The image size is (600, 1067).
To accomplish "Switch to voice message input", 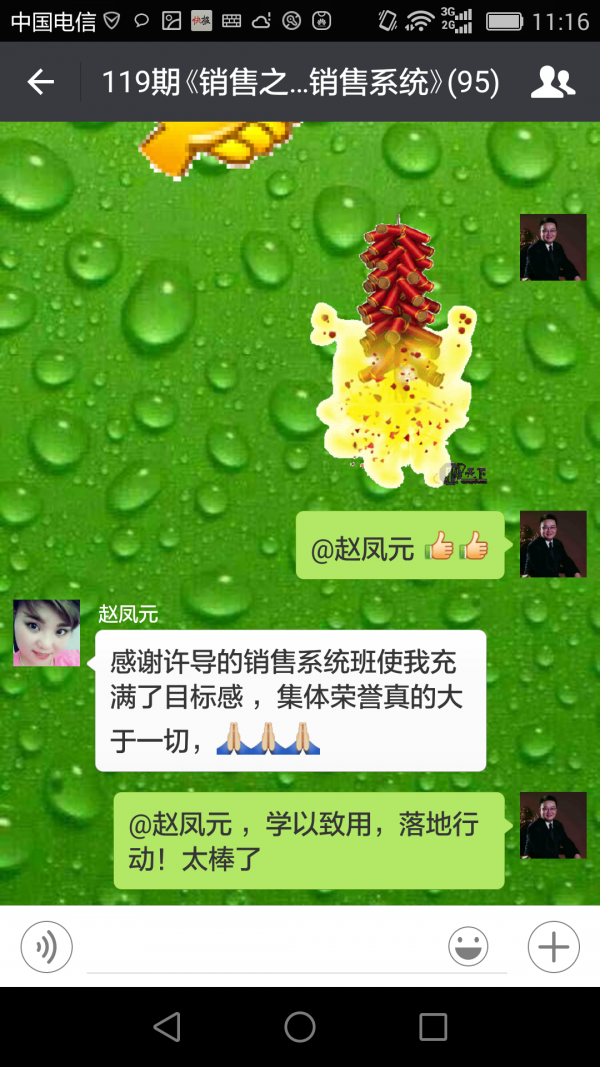I will 46,946.
